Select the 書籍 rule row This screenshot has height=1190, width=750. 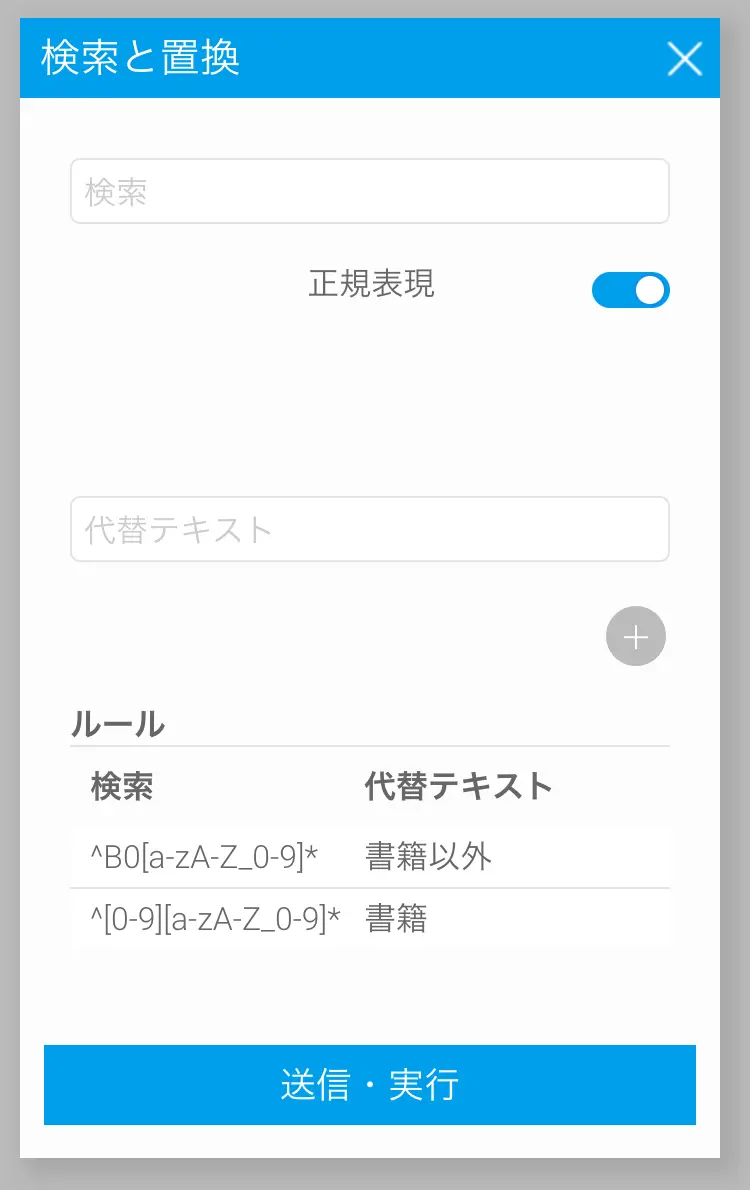(369, 919)
